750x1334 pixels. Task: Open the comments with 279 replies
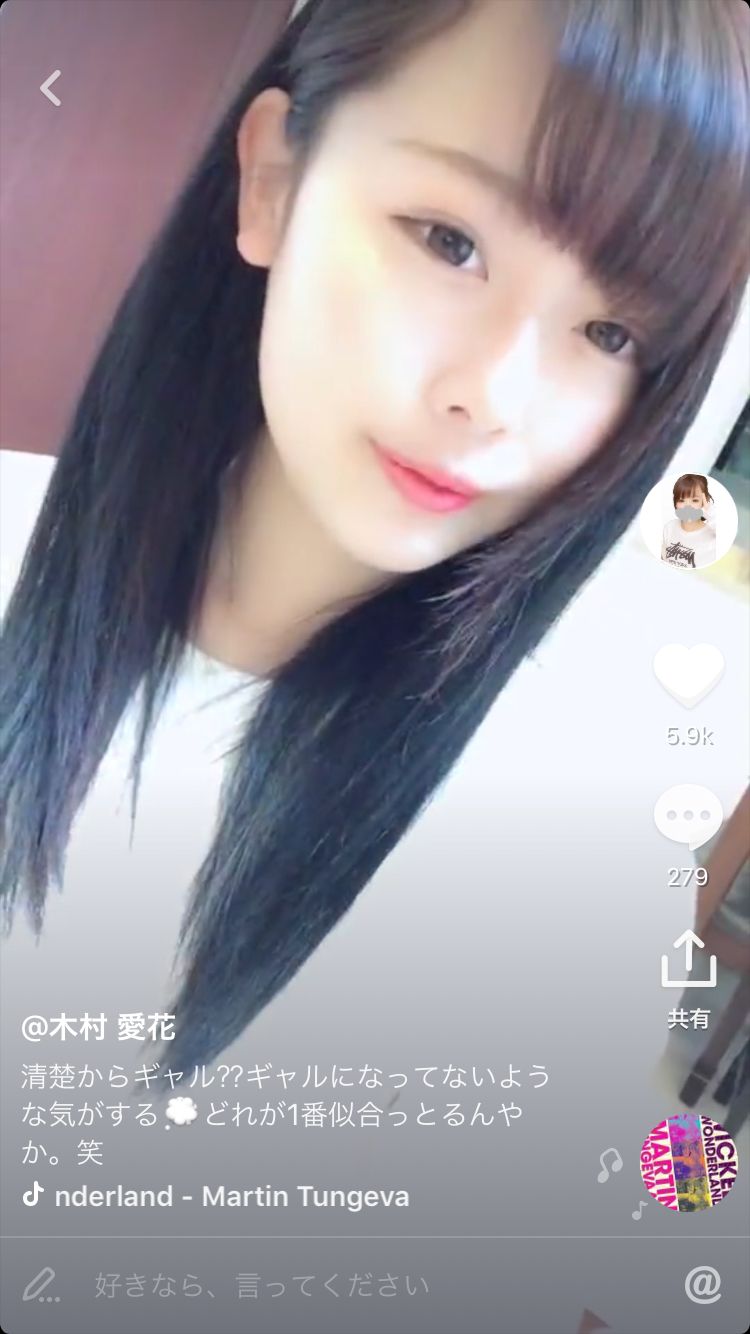[688, 817]
